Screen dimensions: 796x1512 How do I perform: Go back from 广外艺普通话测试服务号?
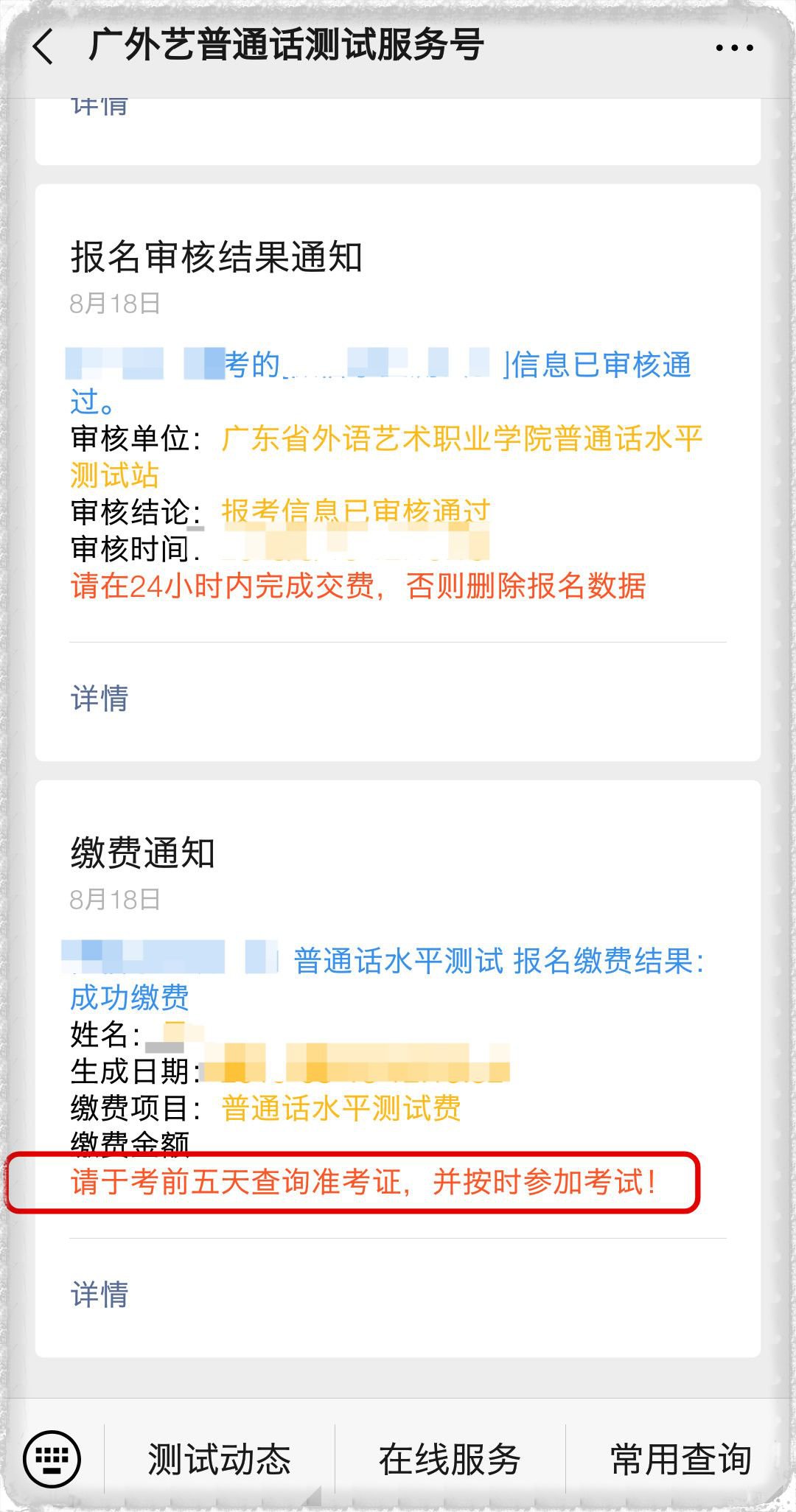point(44,47)
